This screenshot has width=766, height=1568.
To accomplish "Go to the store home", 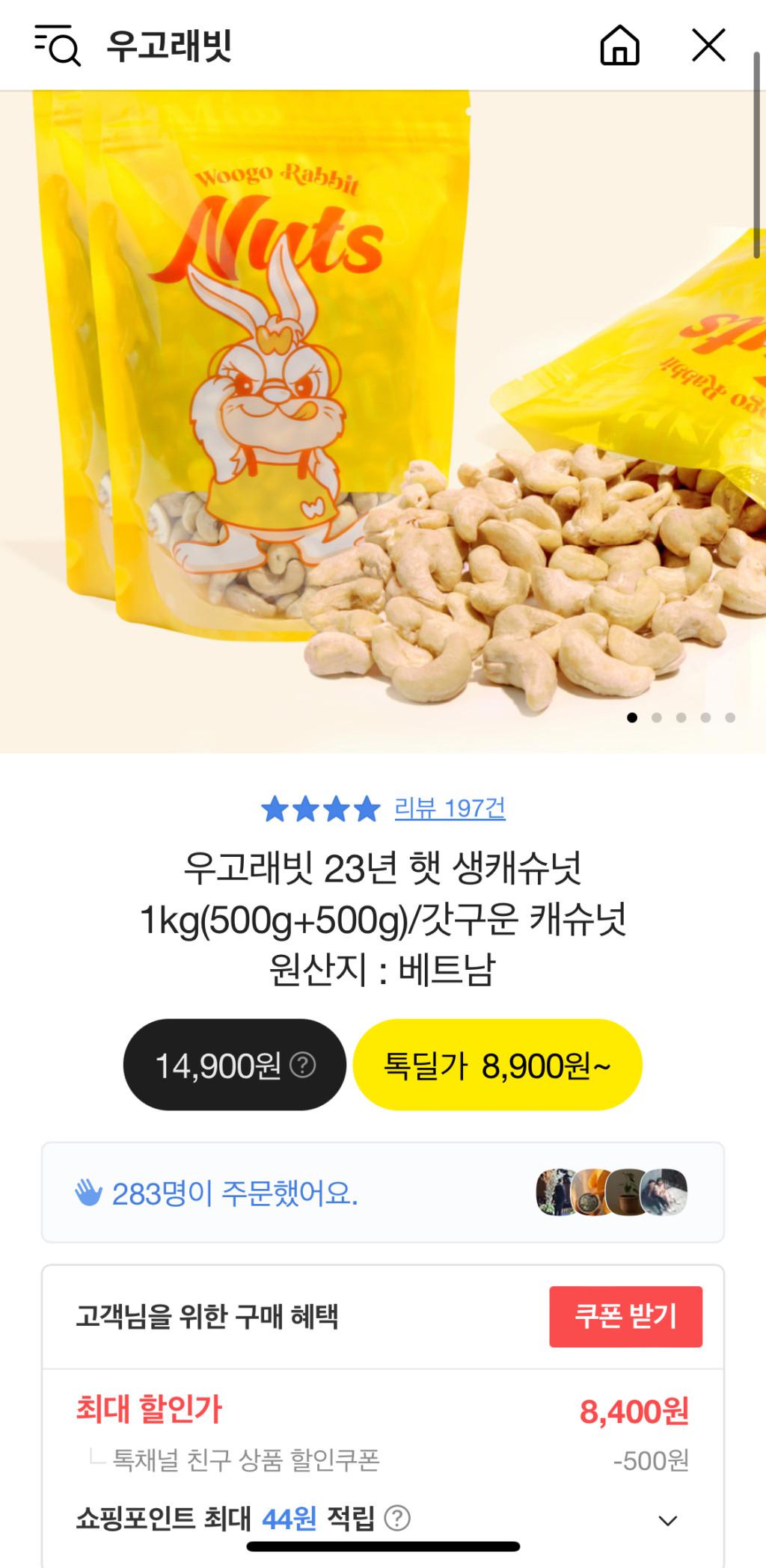I will click(x=619, y=46).
